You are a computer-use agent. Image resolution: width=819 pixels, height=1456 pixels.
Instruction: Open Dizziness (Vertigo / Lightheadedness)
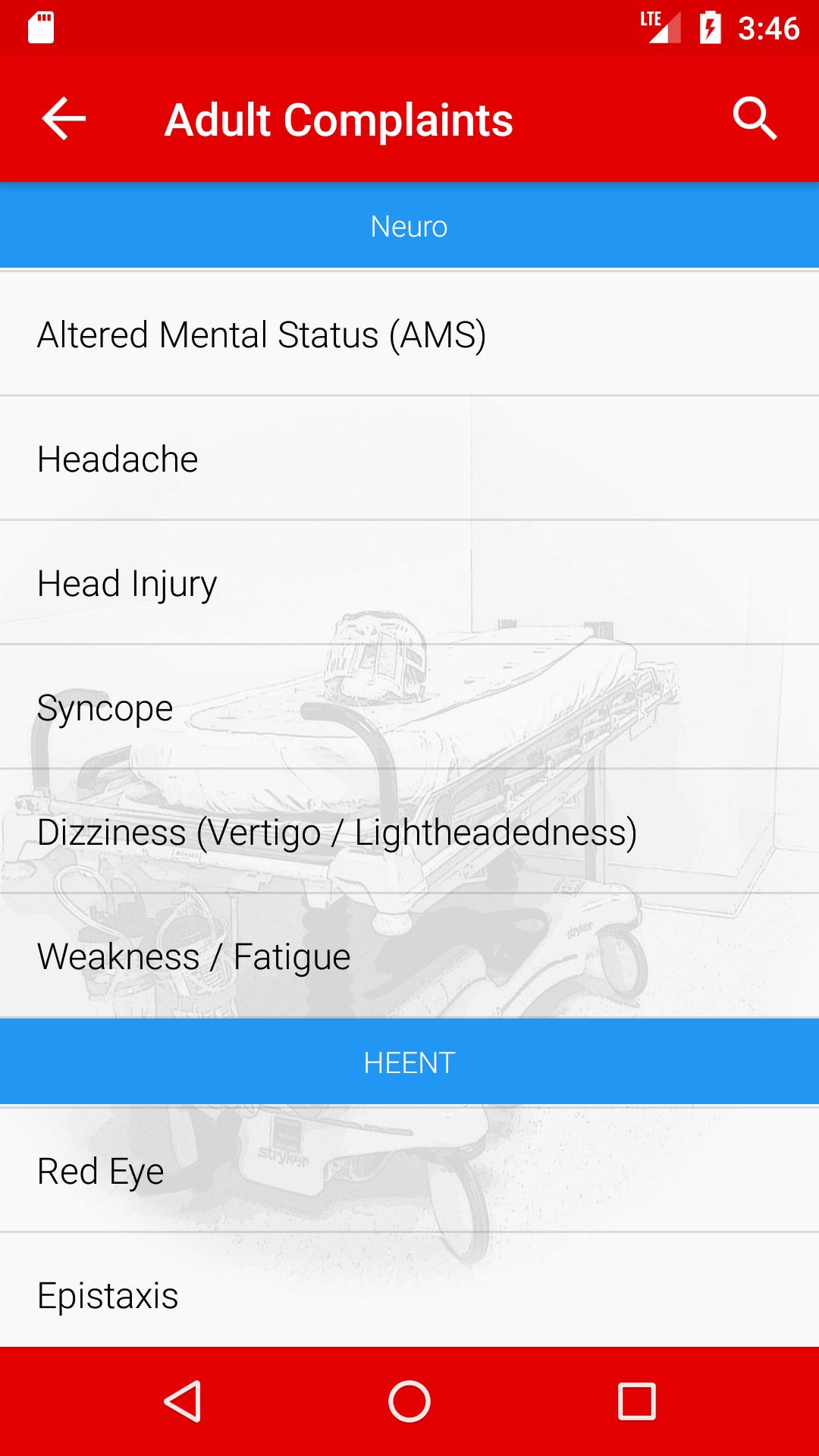(409, 832)
